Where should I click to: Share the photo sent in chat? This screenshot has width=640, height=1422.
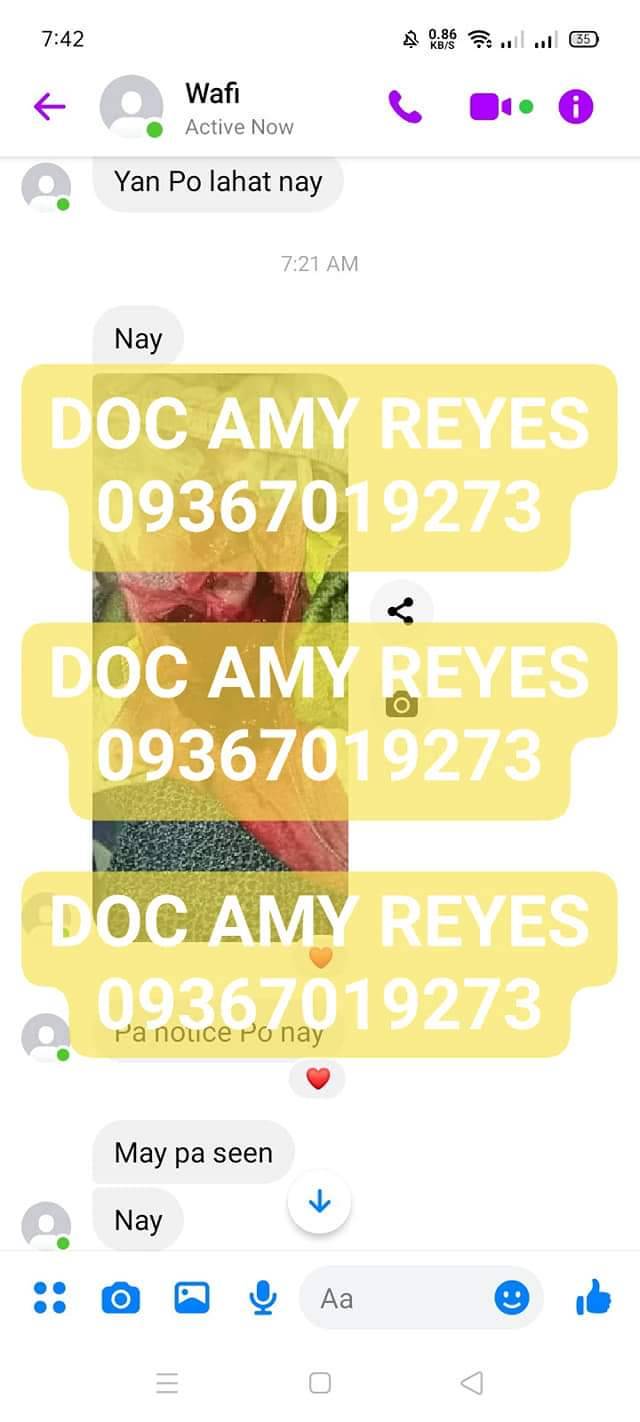click(401, 612)
